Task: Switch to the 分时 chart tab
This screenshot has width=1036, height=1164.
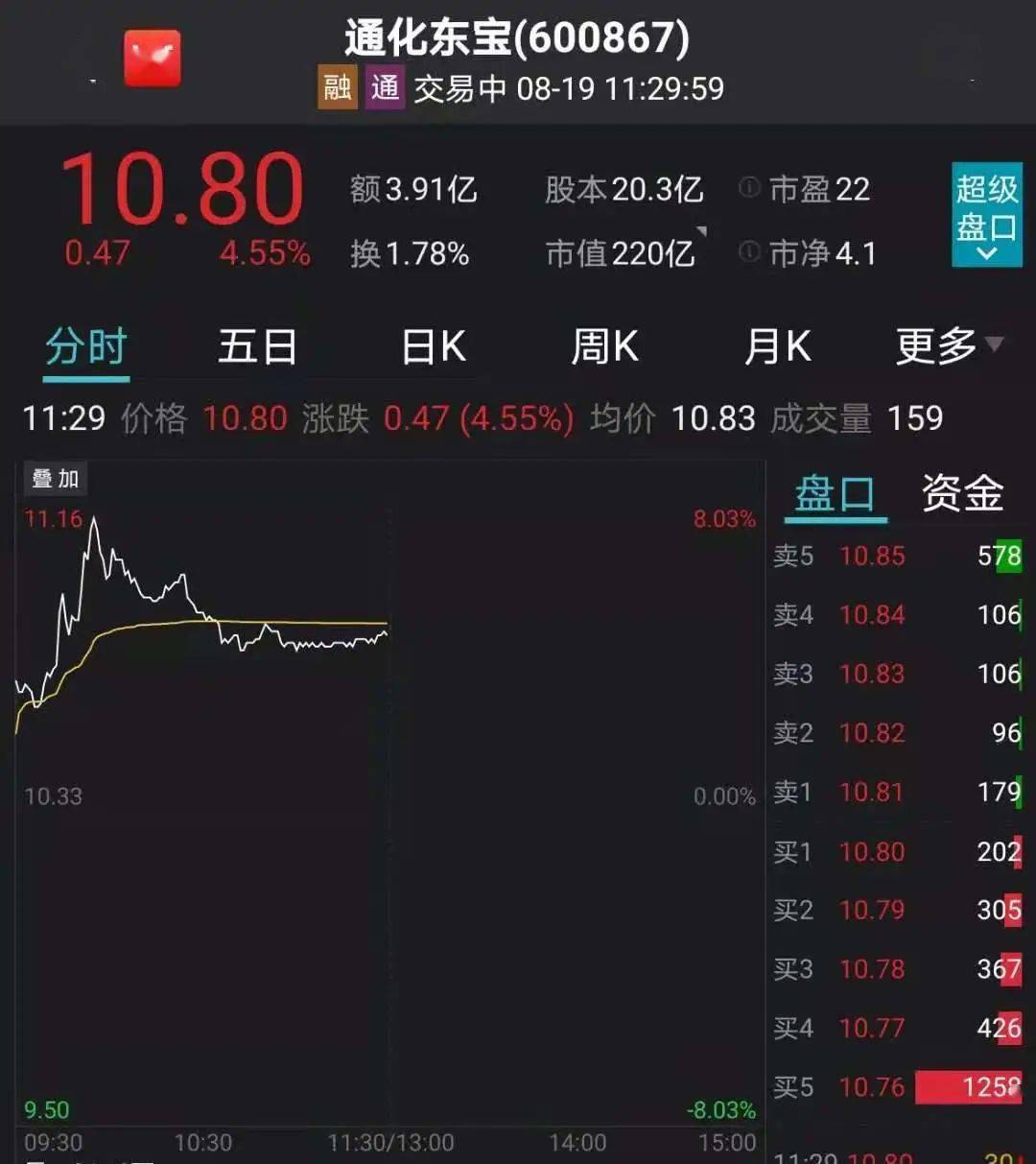Action: click(x=86, y=346)
